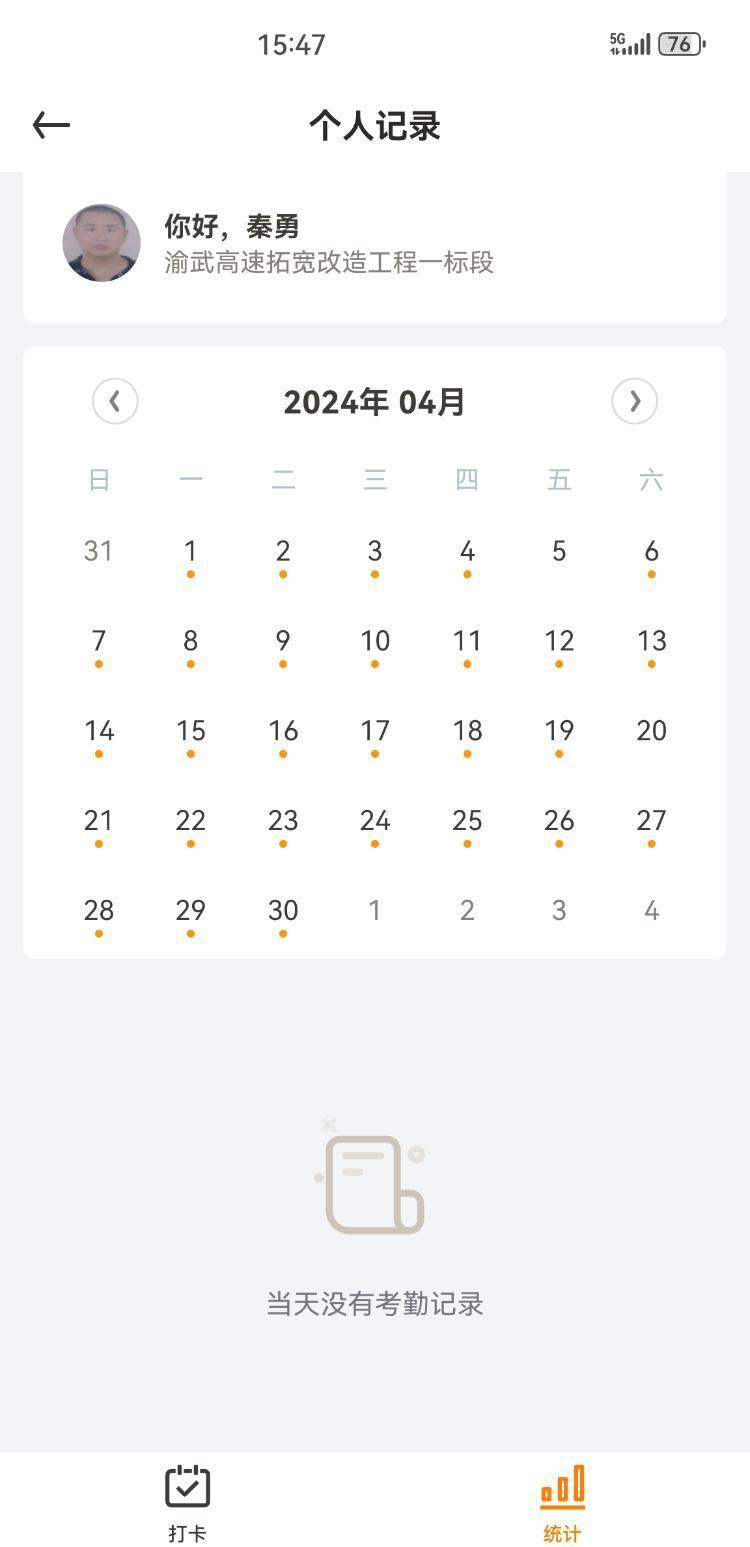Go back from 个人记录 page
Viewport: 750px width, 1547px height.
51,125
